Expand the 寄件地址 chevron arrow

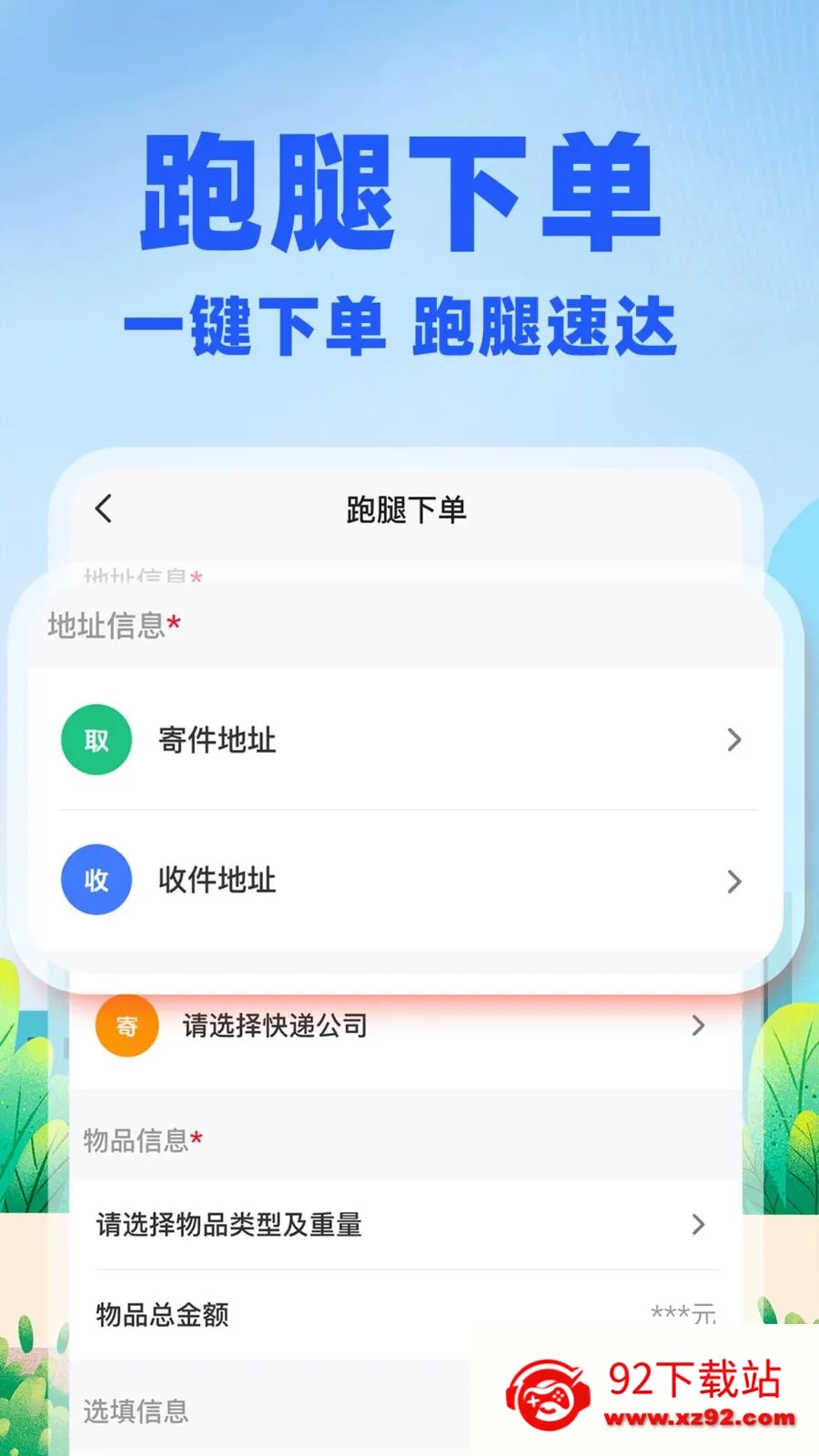click(734, 740)
